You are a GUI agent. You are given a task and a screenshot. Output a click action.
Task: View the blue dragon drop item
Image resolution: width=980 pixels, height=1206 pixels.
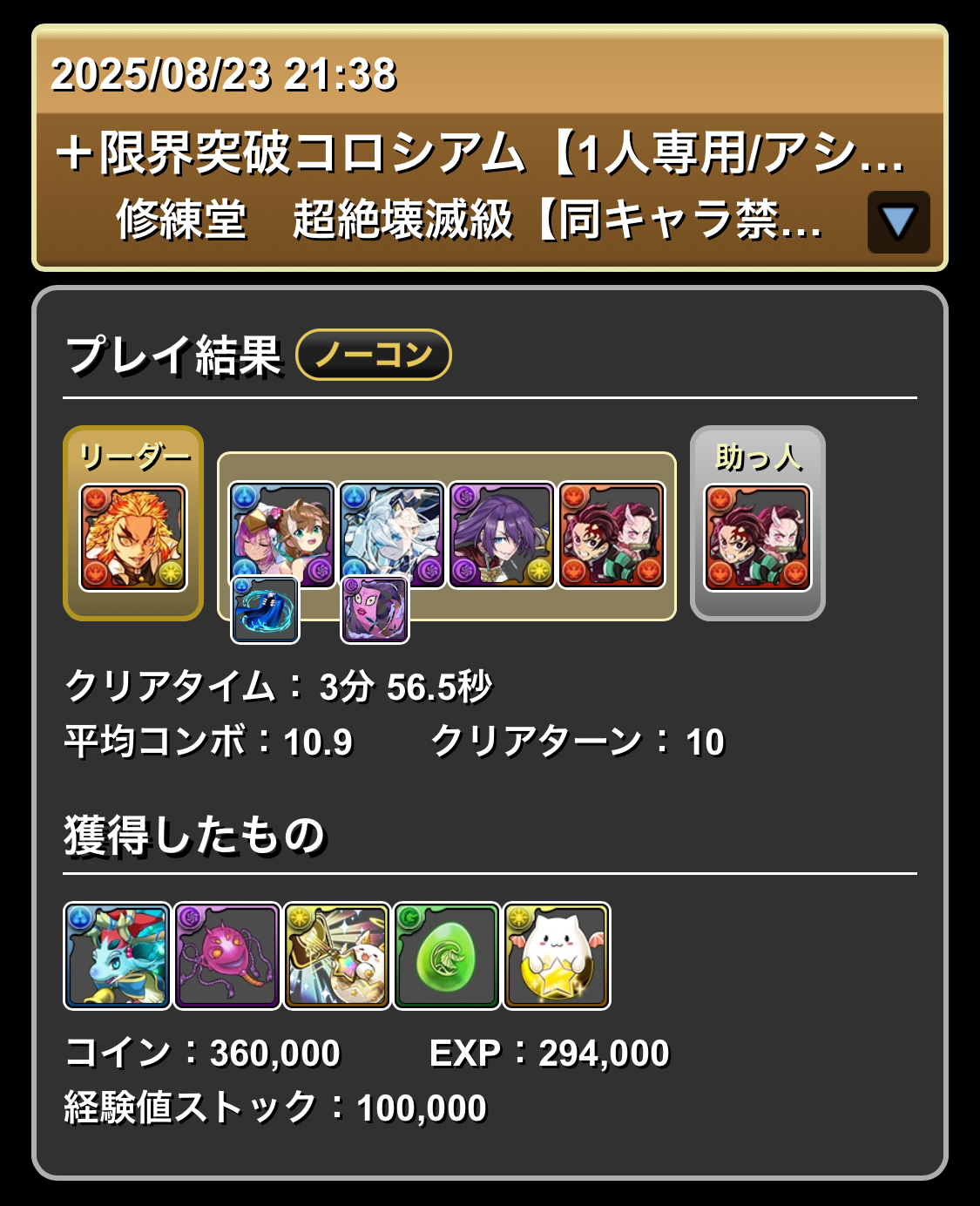pyautogui.click(x=118, y=956)
